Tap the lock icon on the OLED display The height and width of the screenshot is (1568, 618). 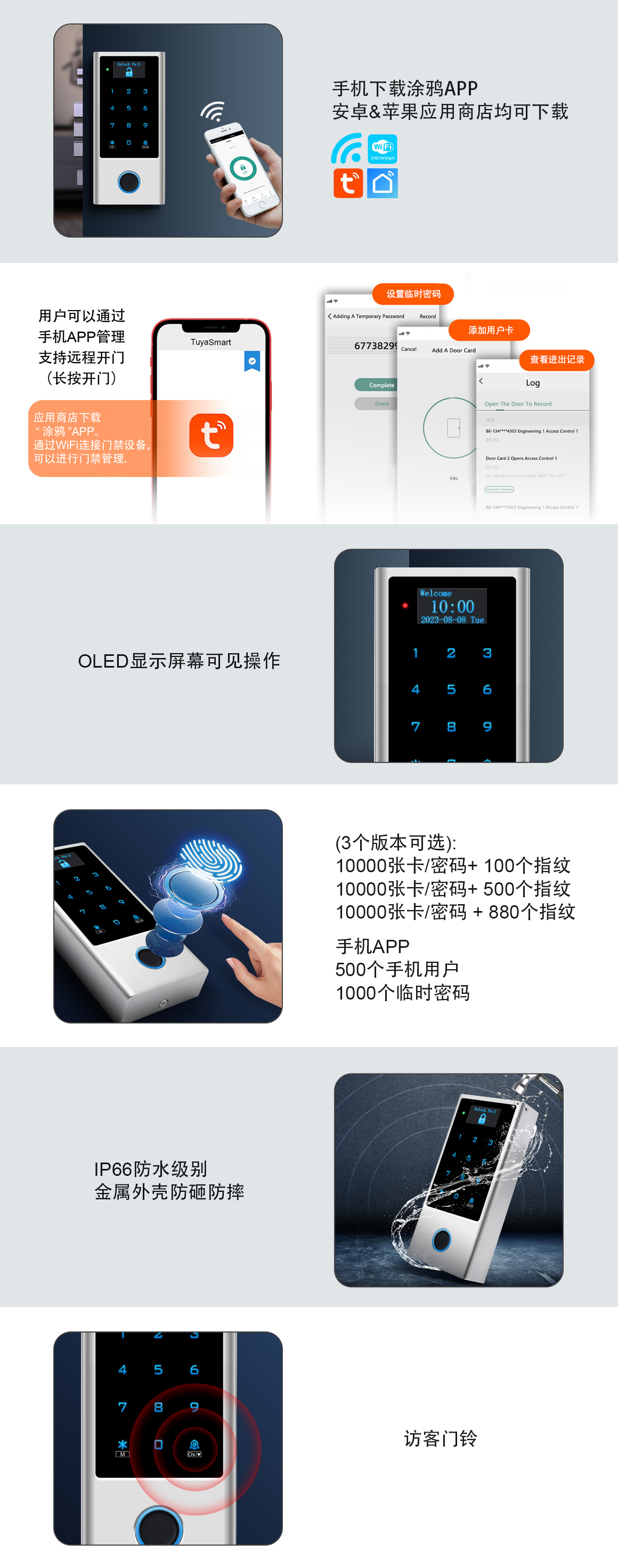click(x=131, y=72)
